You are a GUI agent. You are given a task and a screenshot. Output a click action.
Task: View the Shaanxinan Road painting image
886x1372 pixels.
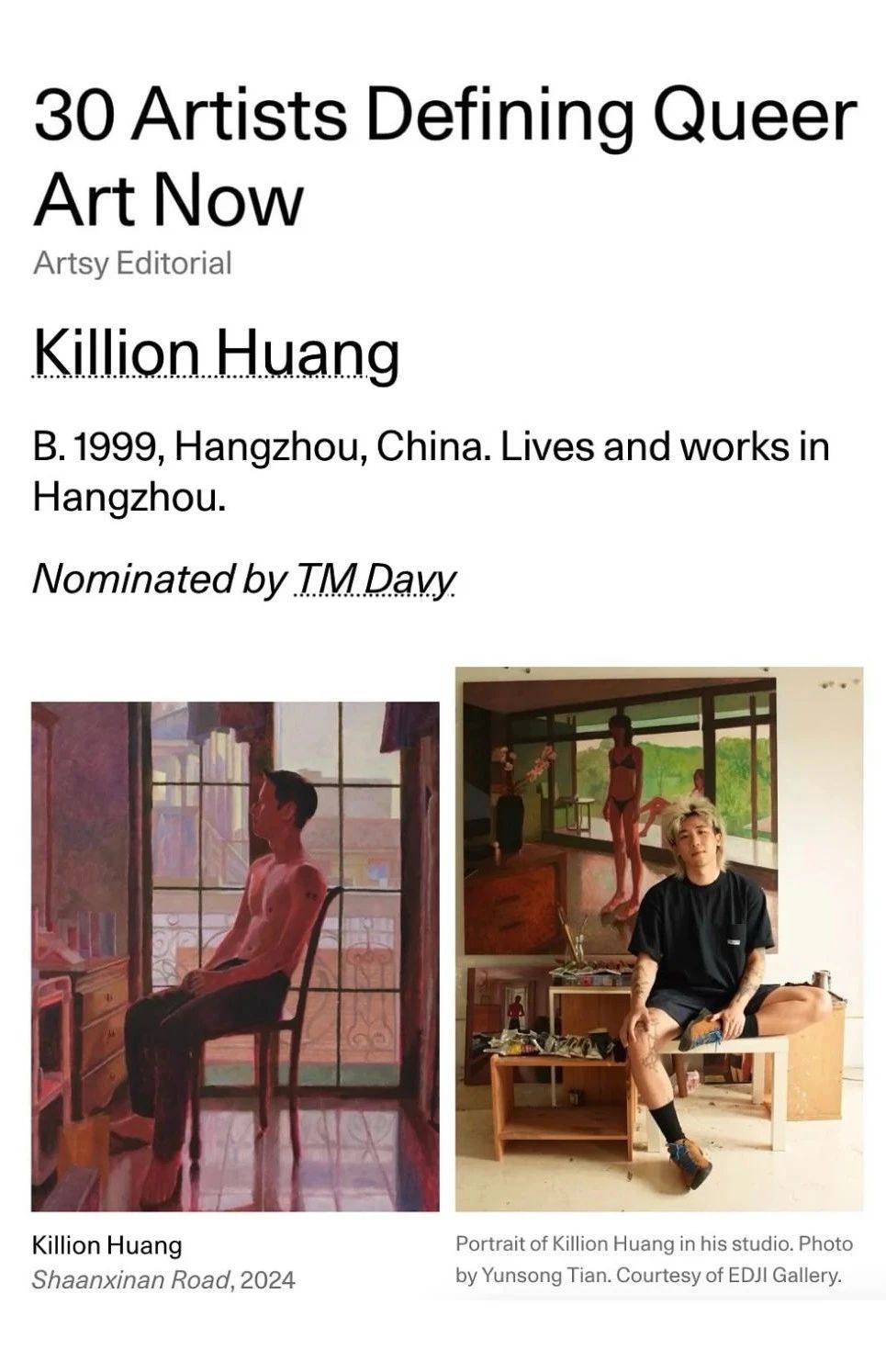tap(235, 956)
